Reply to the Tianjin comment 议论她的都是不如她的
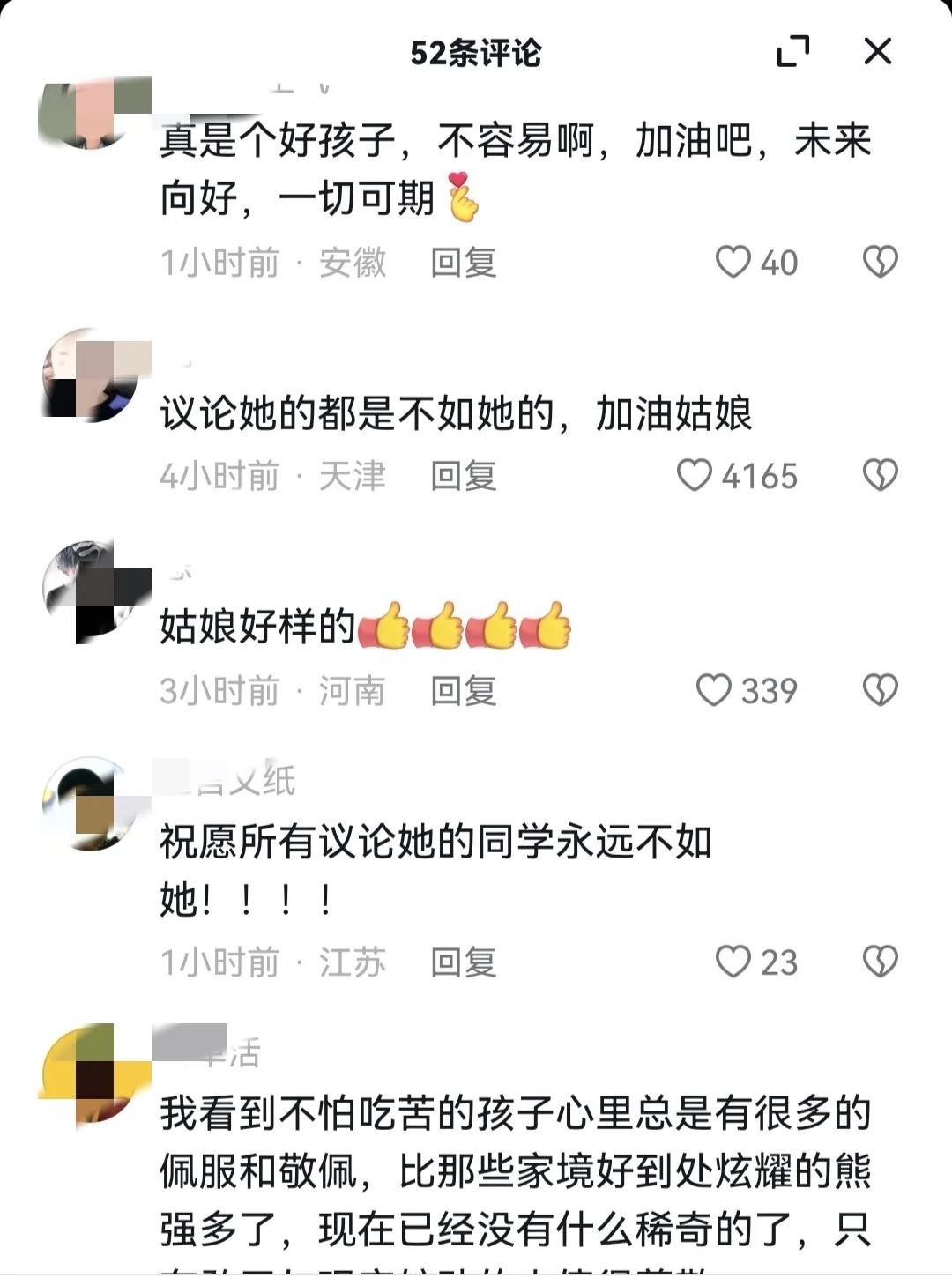Viewport: 952px width, 1278px height. tap(464, 476)
